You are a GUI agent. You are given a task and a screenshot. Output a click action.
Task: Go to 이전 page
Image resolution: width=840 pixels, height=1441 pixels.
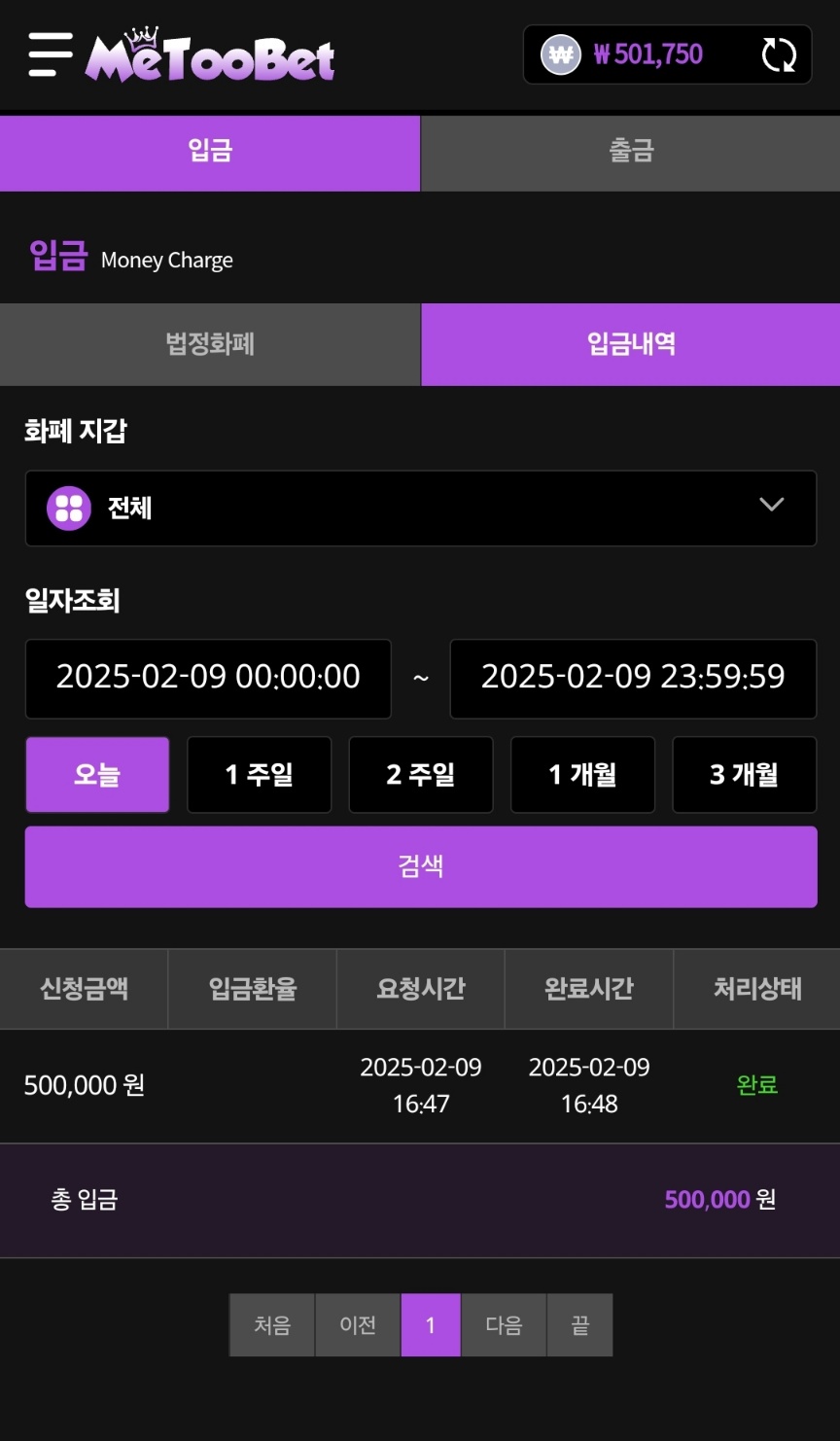[x=358, y=1325]
